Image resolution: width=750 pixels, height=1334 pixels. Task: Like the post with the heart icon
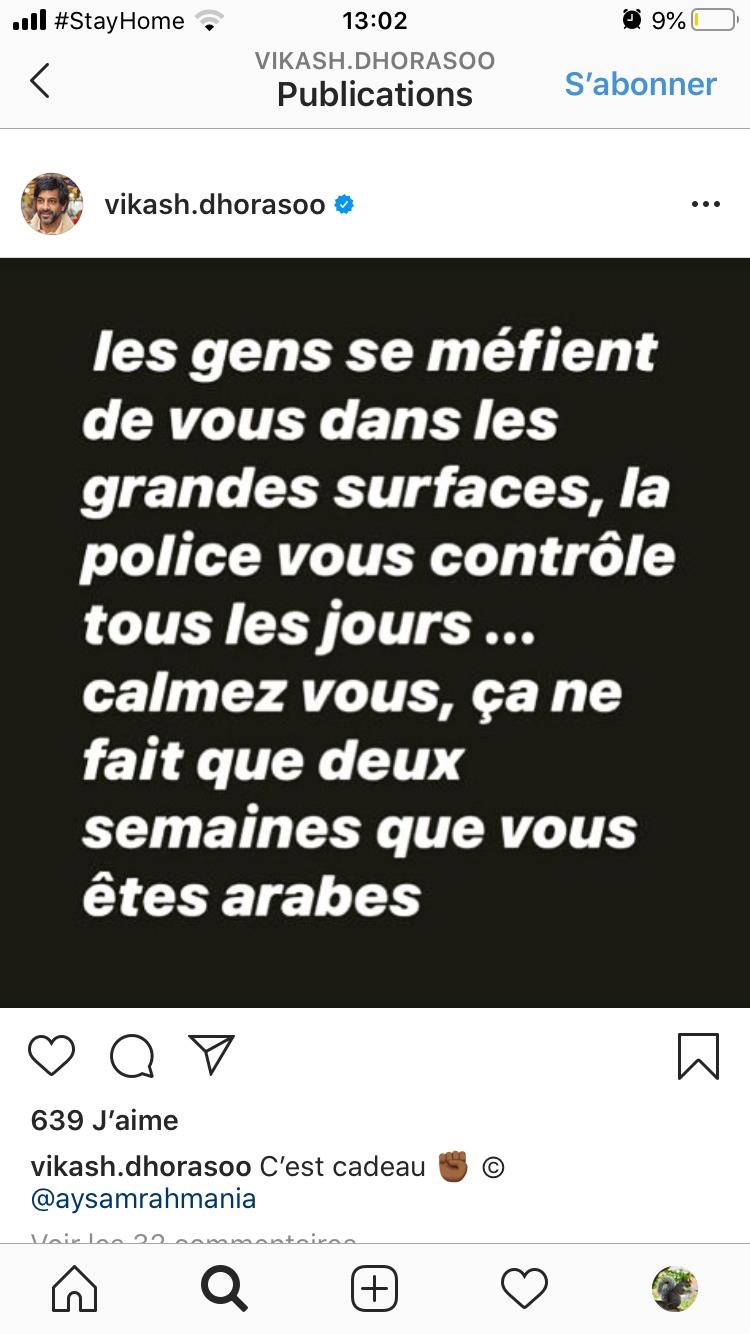(x=52, y=1055)
